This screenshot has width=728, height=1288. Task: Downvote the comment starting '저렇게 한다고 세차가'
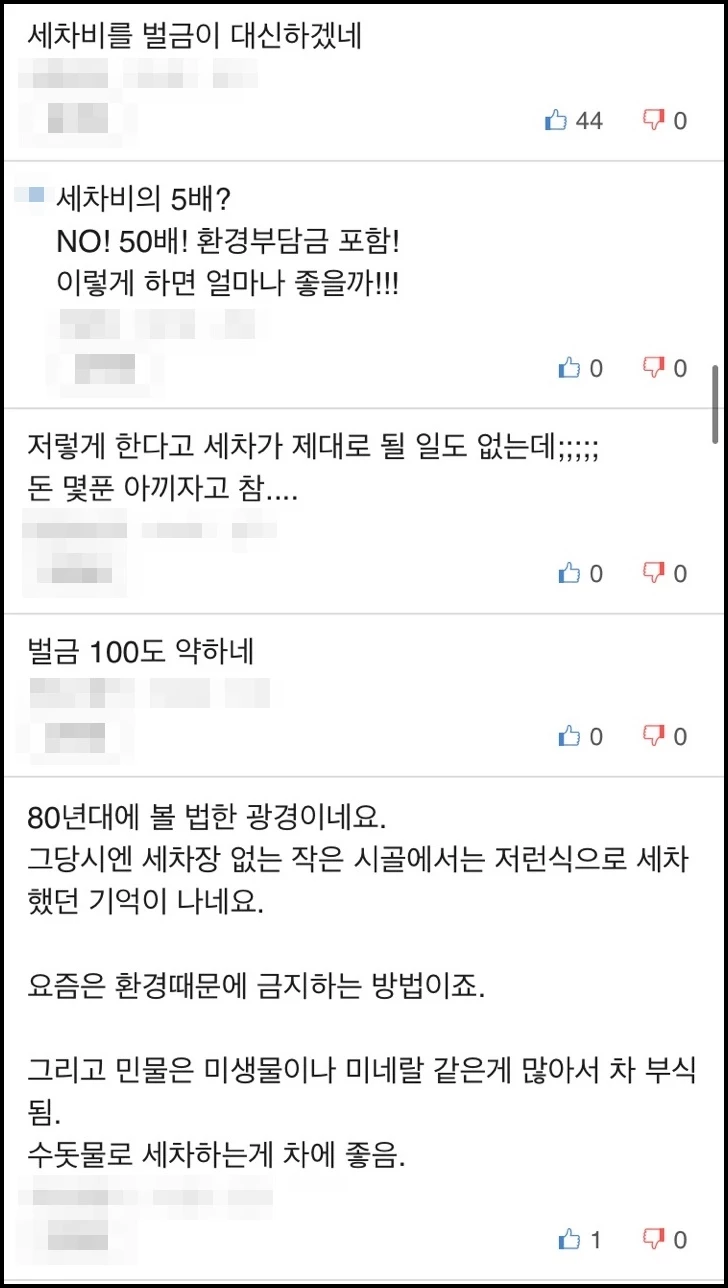(x=653, y=573)
